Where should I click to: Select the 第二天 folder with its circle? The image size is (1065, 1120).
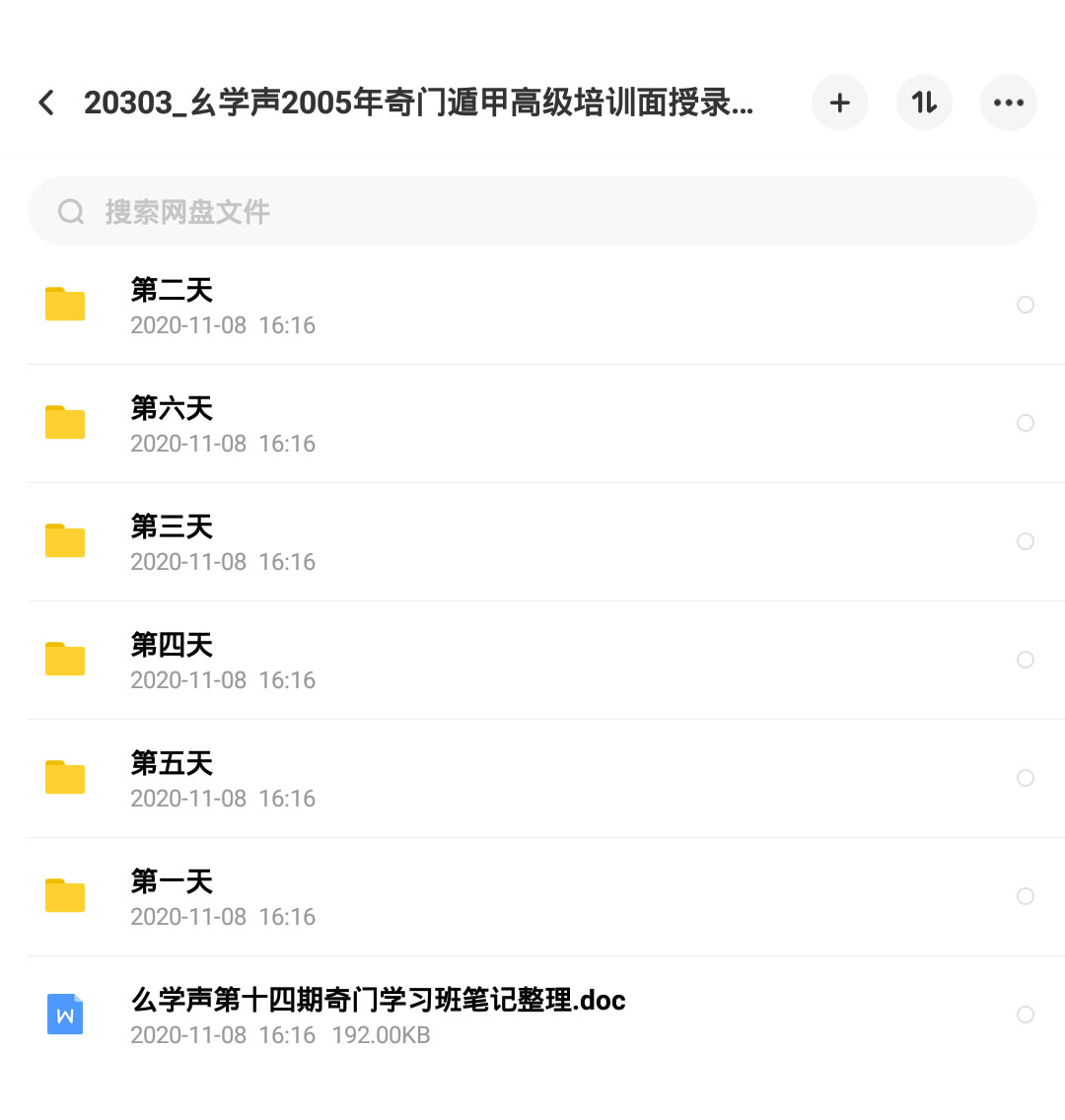click(1025, 305)
